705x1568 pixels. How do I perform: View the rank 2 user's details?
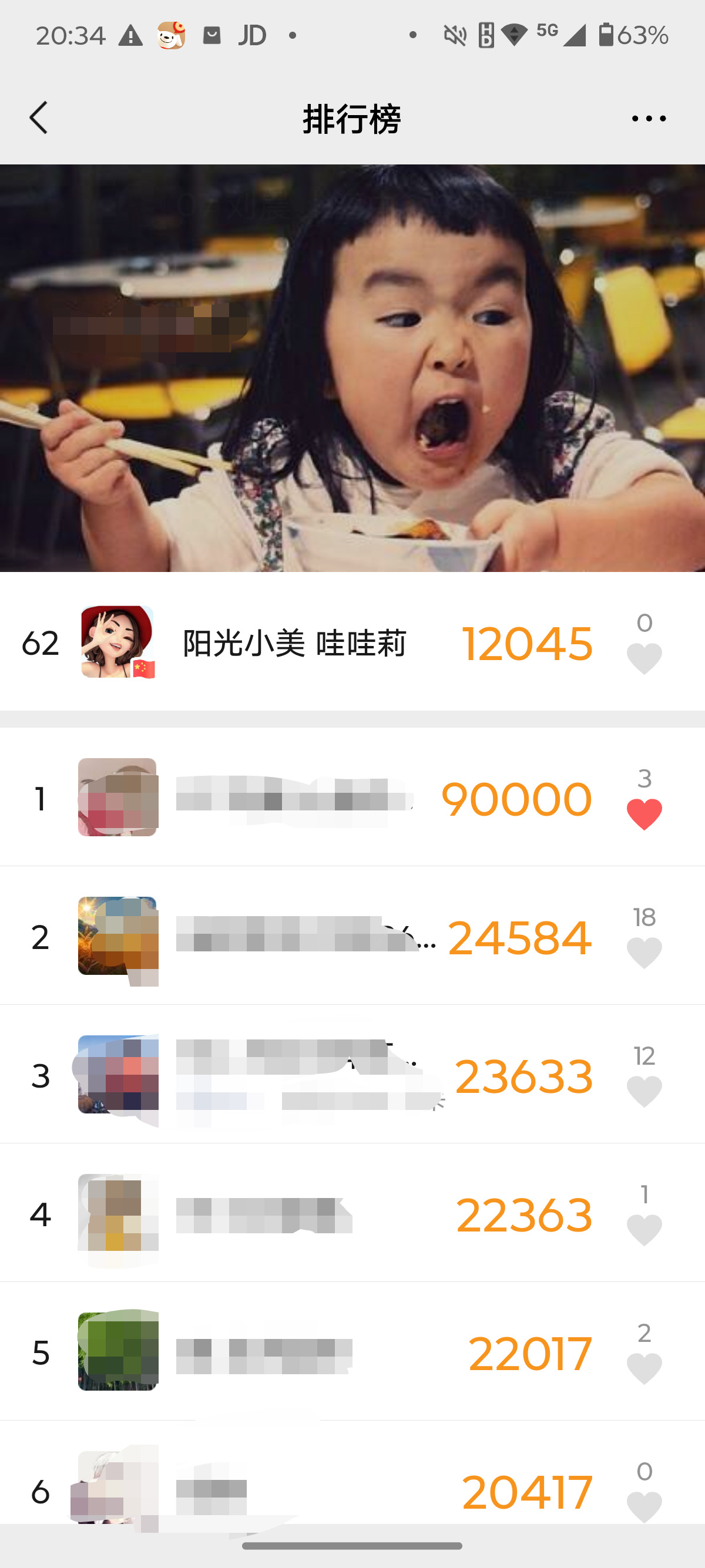pos(292,936)
